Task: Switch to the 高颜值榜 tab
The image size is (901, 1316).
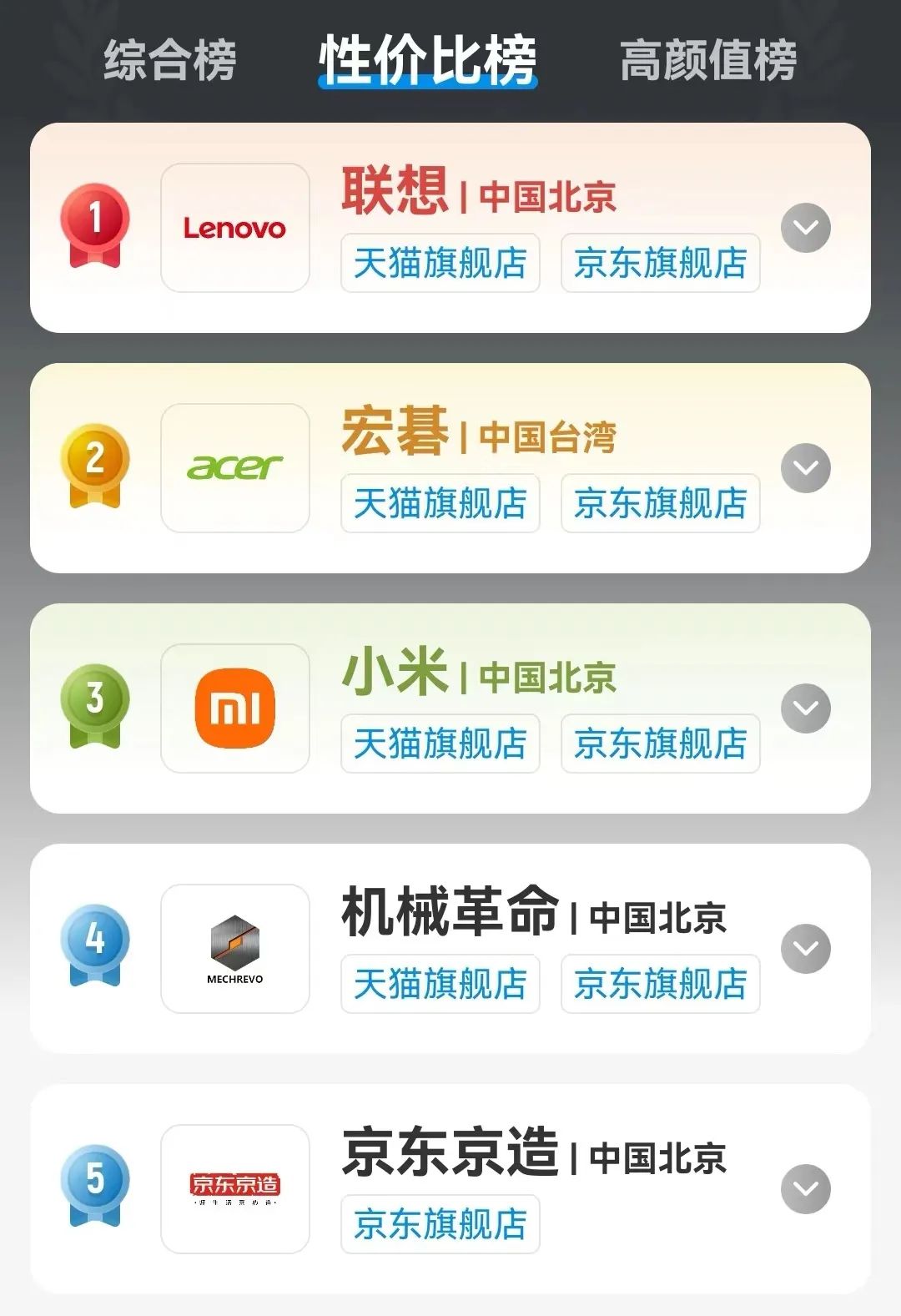Action: tap(708, 60)
